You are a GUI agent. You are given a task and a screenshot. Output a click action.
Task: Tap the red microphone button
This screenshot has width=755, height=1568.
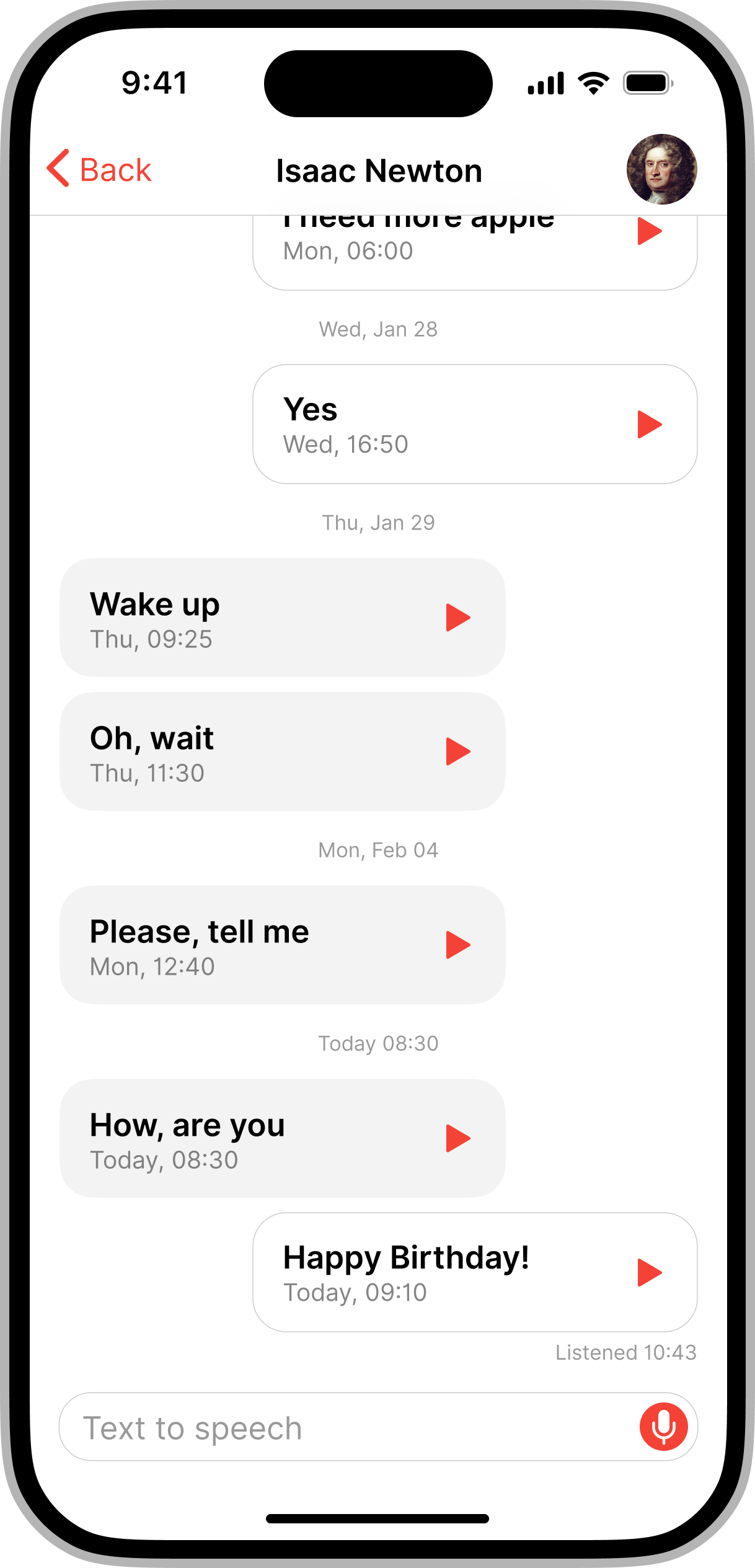click(663, 1427)
